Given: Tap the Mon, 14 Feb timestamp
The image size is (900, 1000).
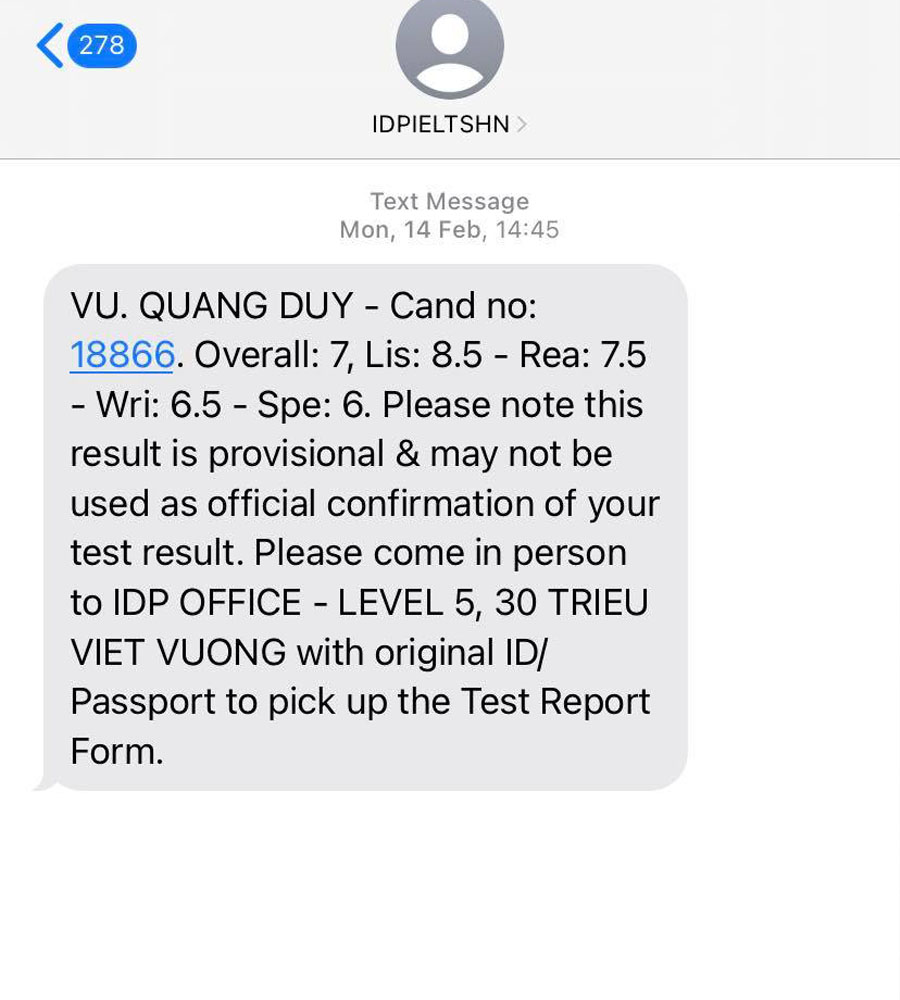Looking at the screenshot, I should pos(449,228).
